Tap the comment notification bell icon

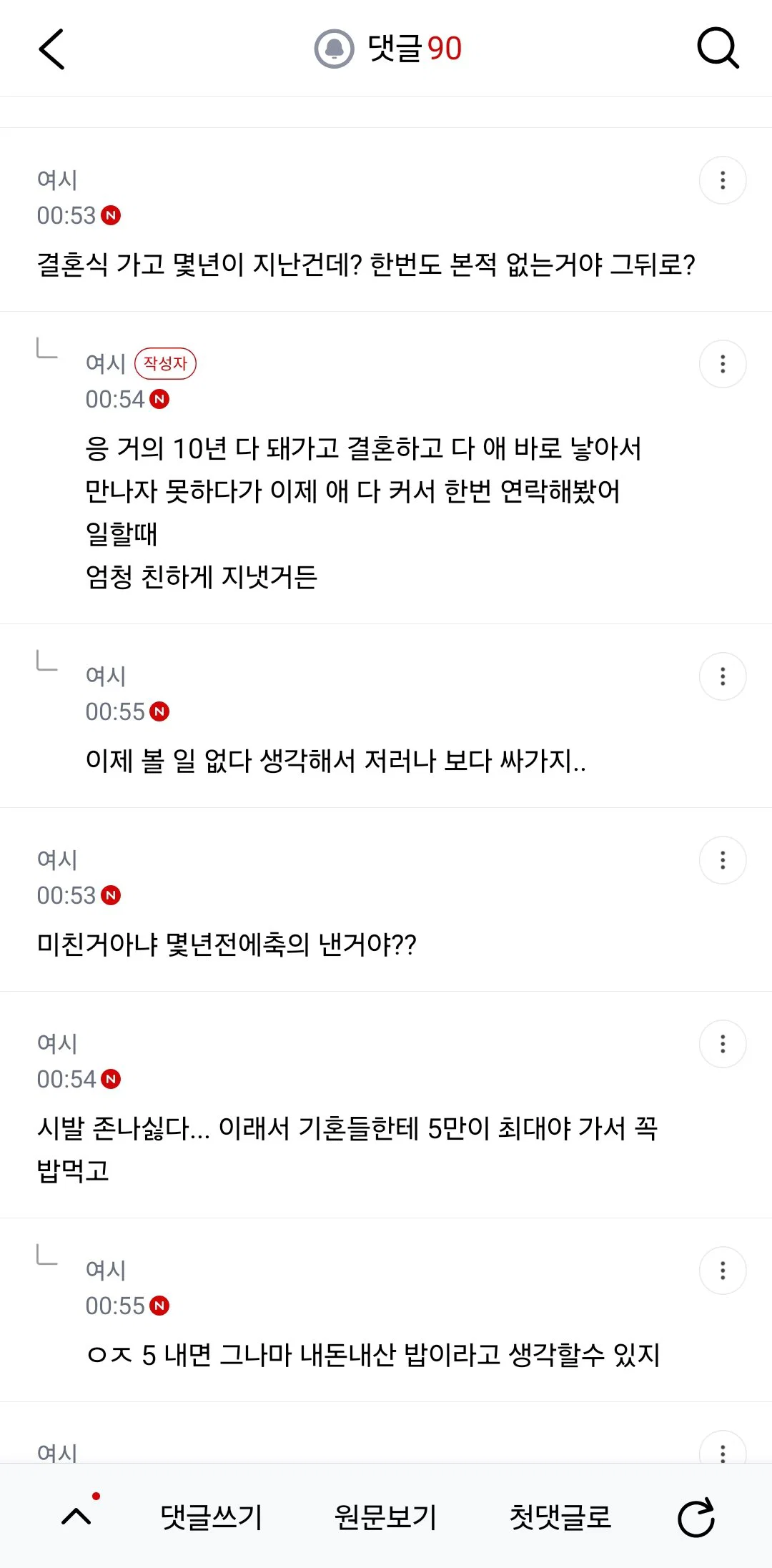point(334,49)
